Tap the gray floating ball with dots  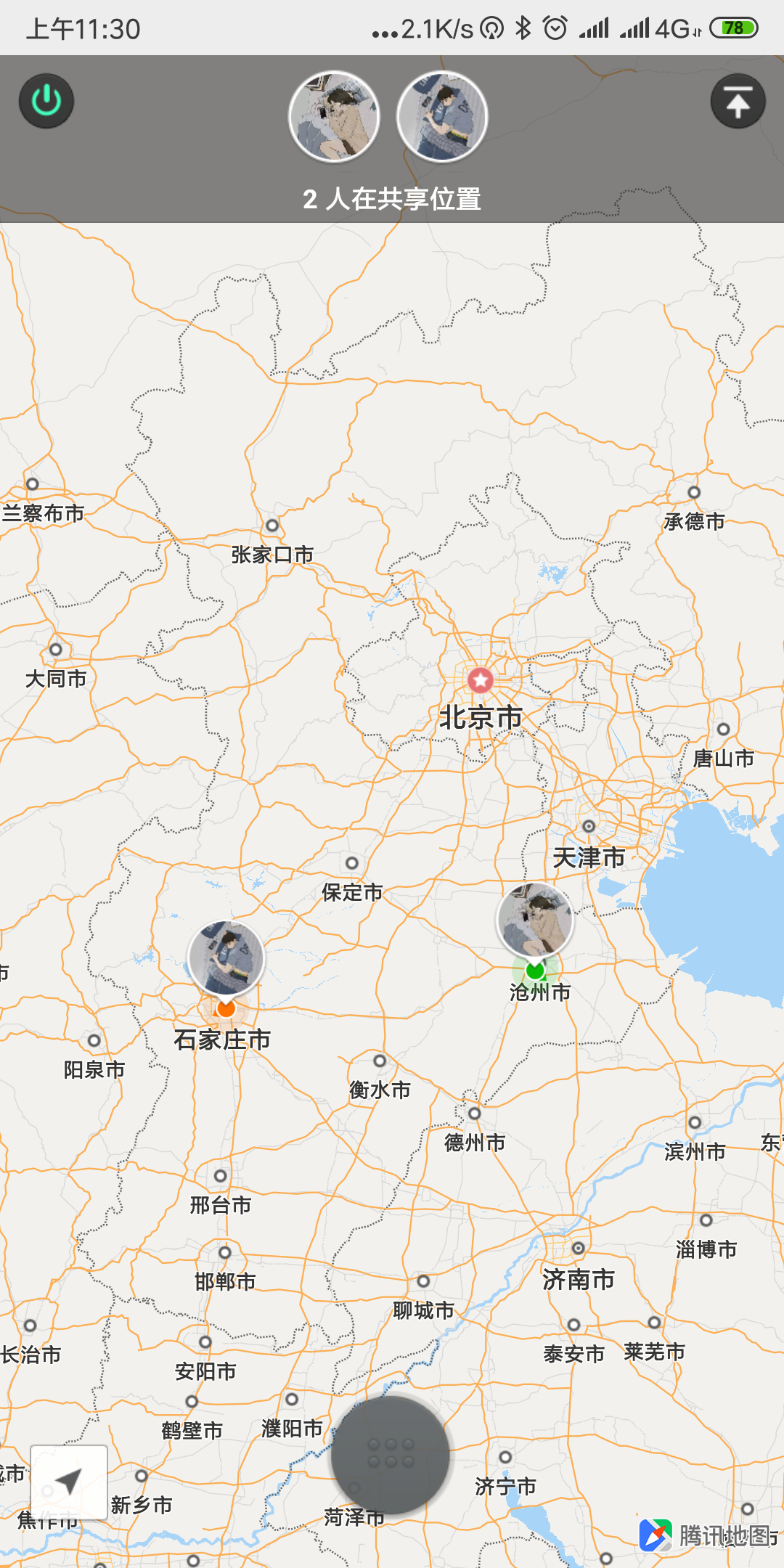391,1454
